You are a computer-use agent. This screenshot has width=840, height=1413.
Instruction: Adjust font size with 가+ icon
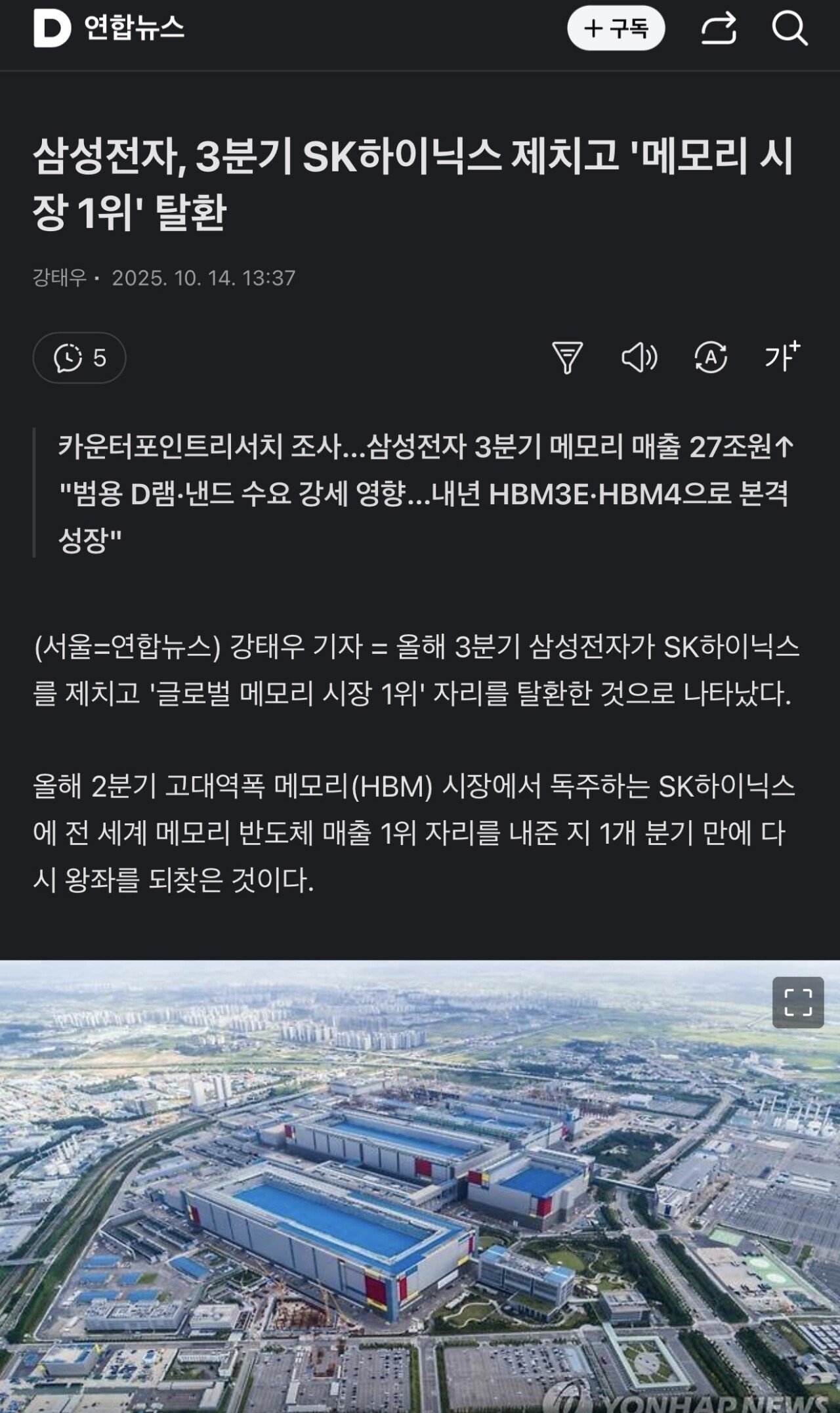pos(782,357)
